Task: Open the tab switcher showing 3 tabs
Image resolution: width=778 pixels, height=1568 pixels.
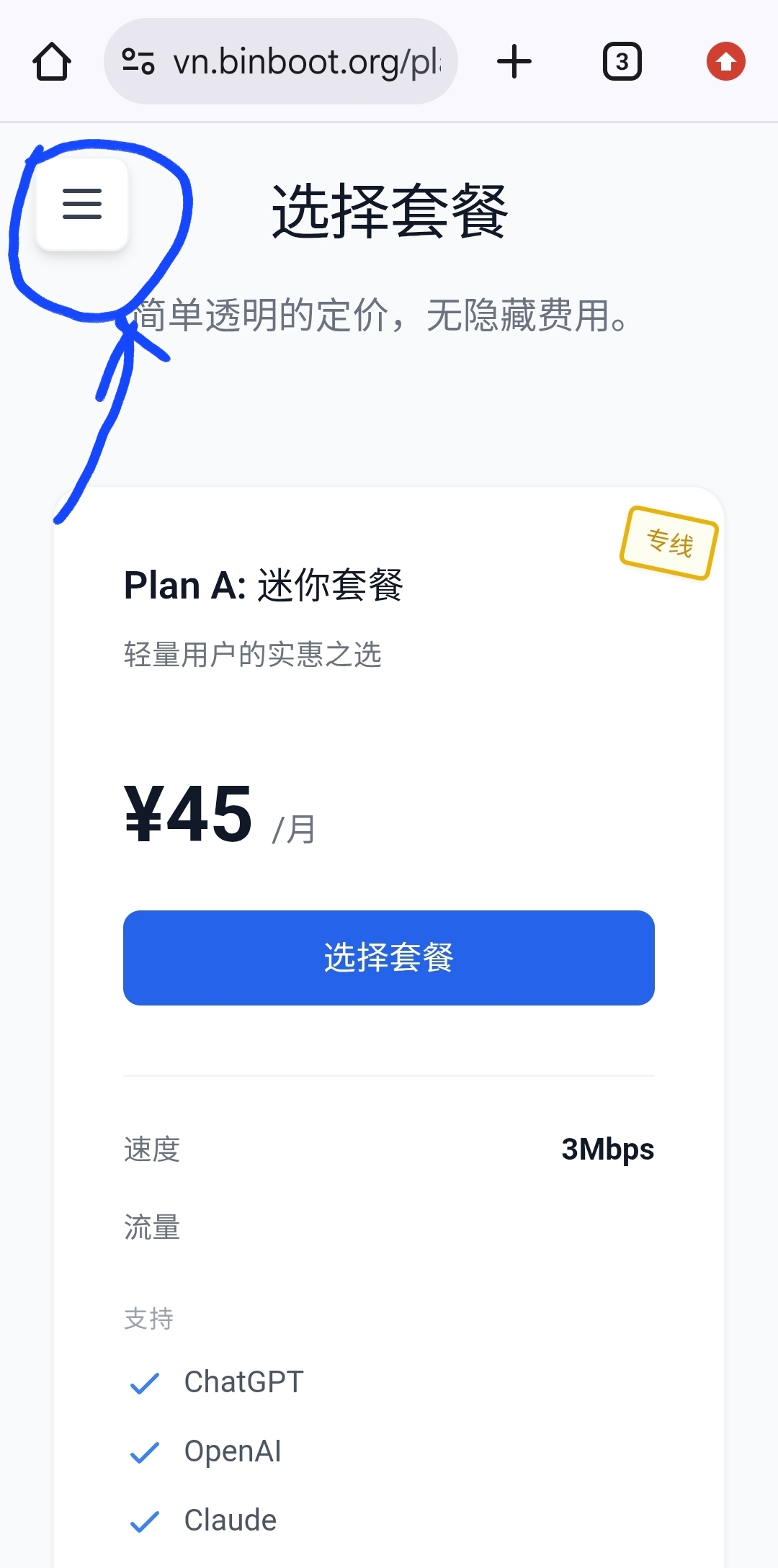Action: click(622, 62)
